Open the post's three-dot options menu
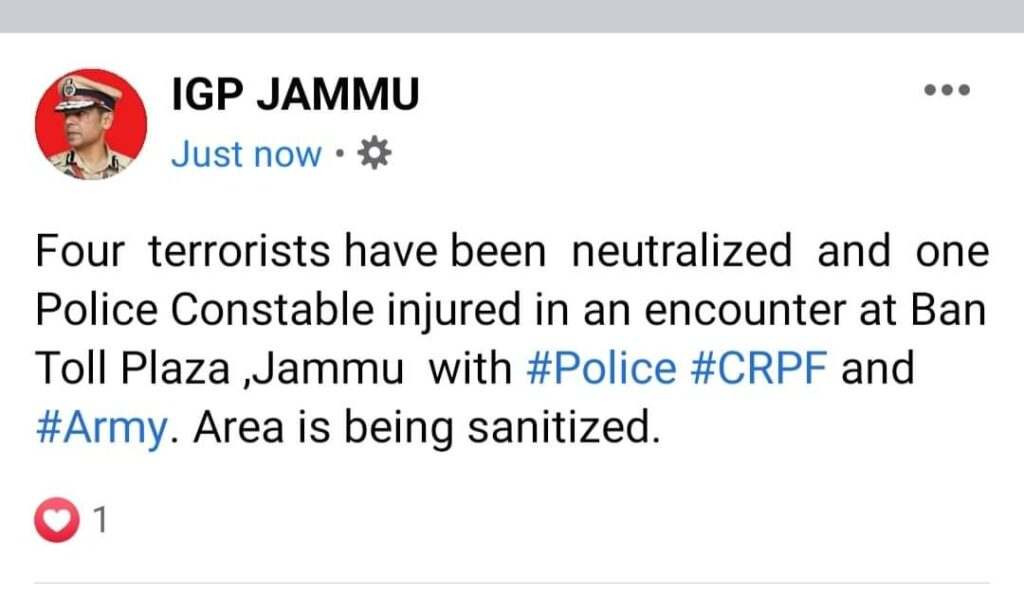The width and height of the screenshot is (1024, 595). click(946, 90)
